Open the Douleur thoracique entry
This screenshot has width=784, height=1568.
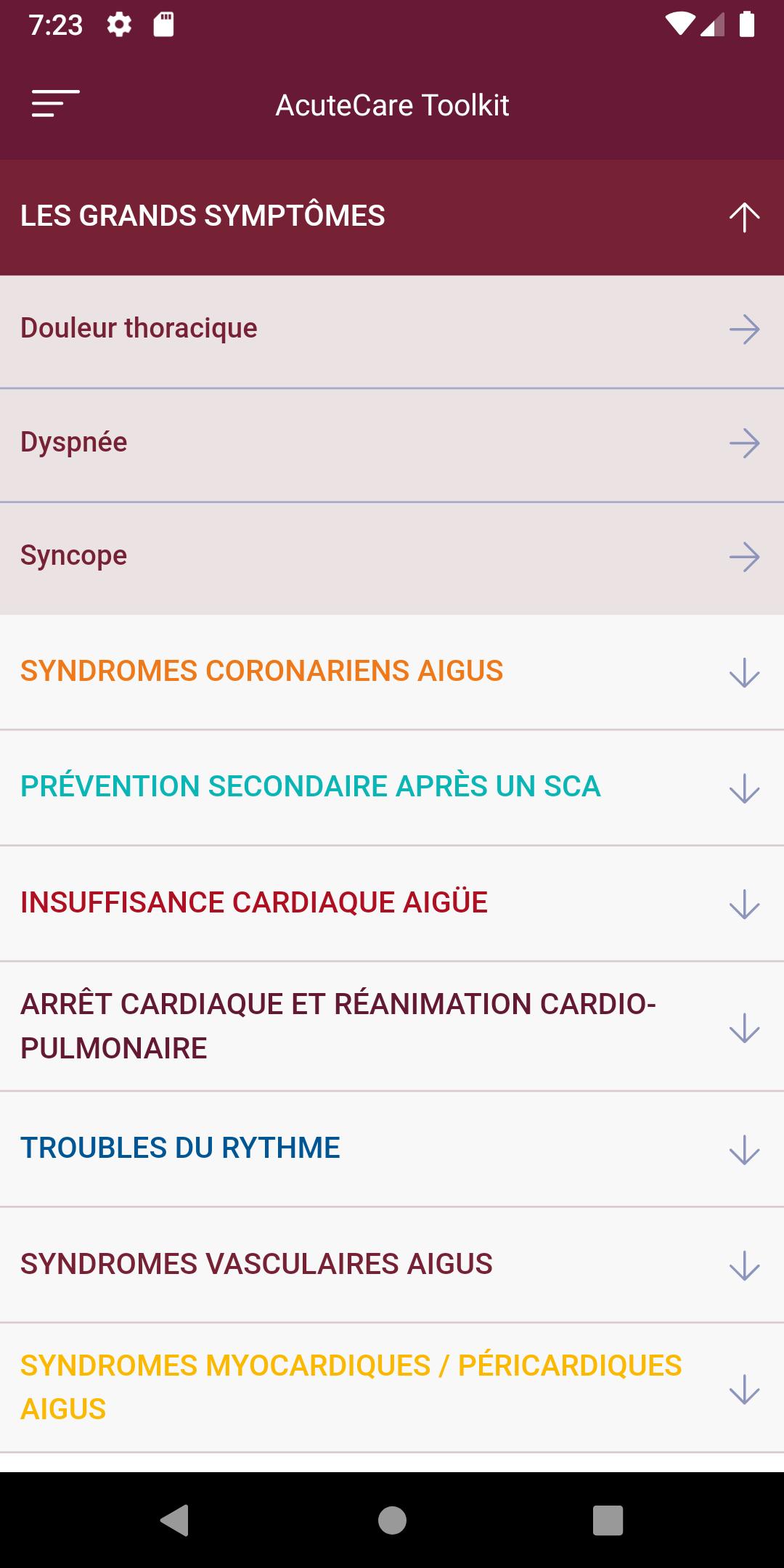[x=290, y=328]
